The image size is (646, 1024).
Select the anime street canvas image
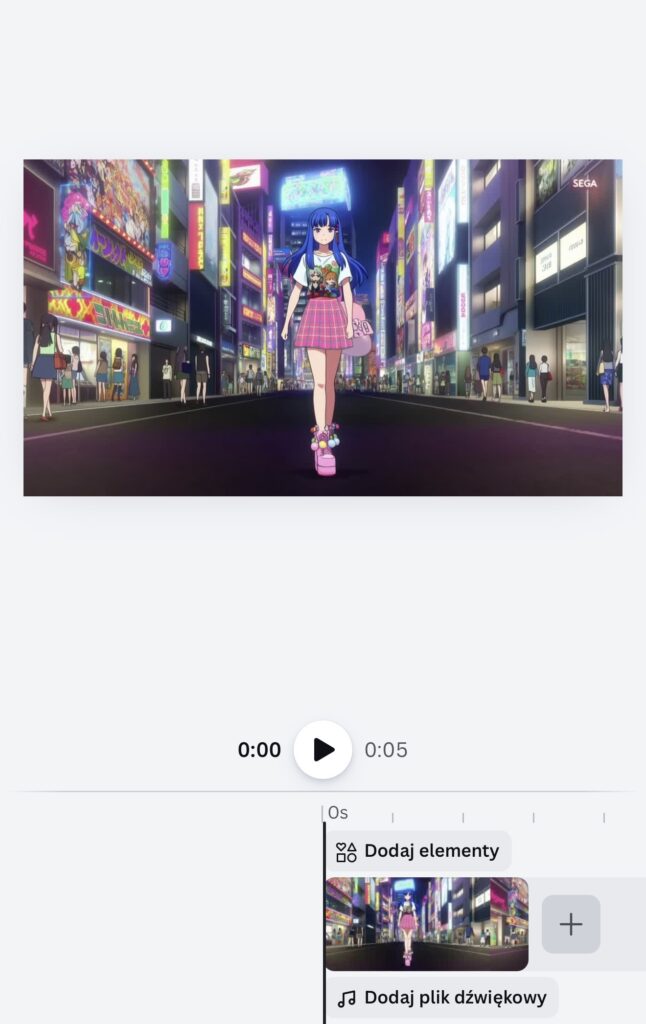tap(322, 327)
